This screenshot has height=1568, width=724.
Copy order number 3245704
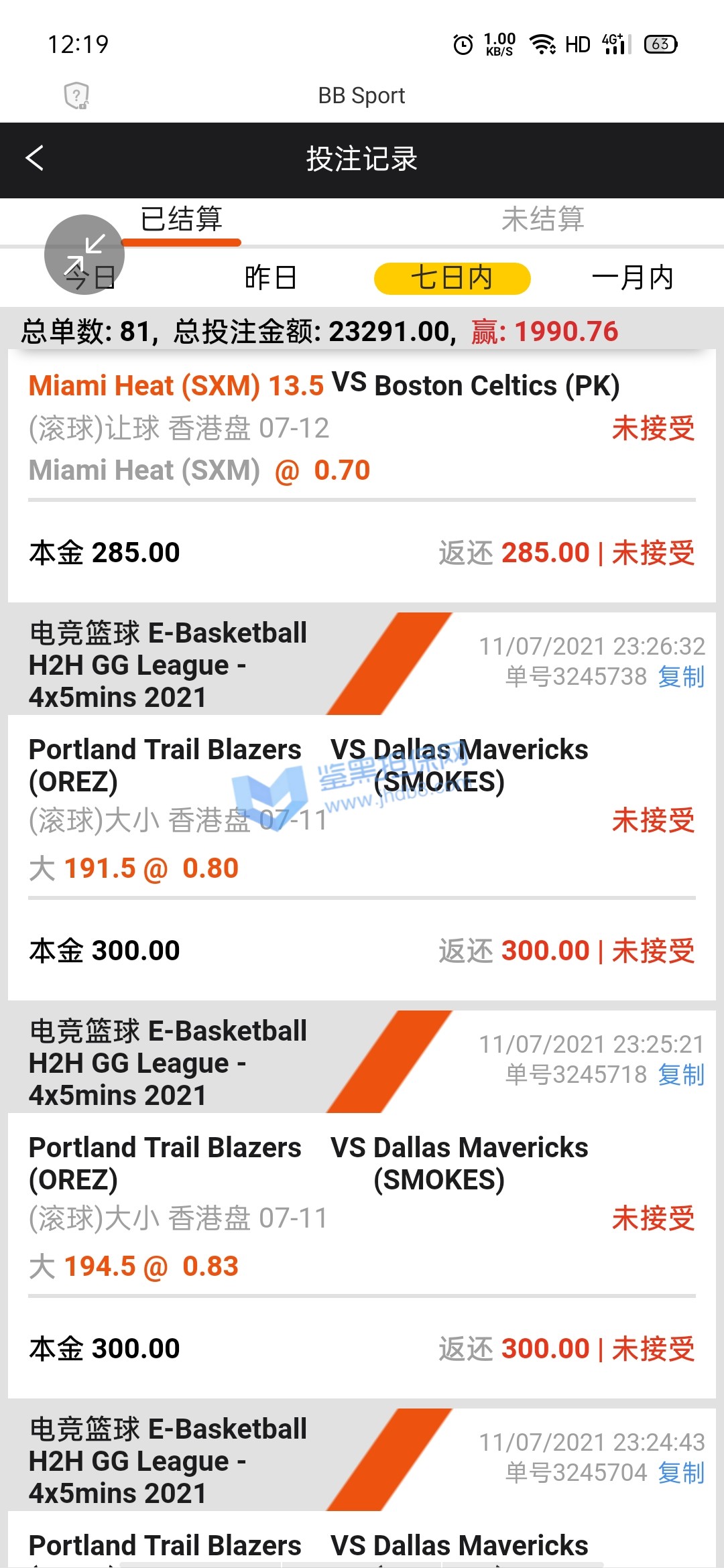click(681, 1473)
